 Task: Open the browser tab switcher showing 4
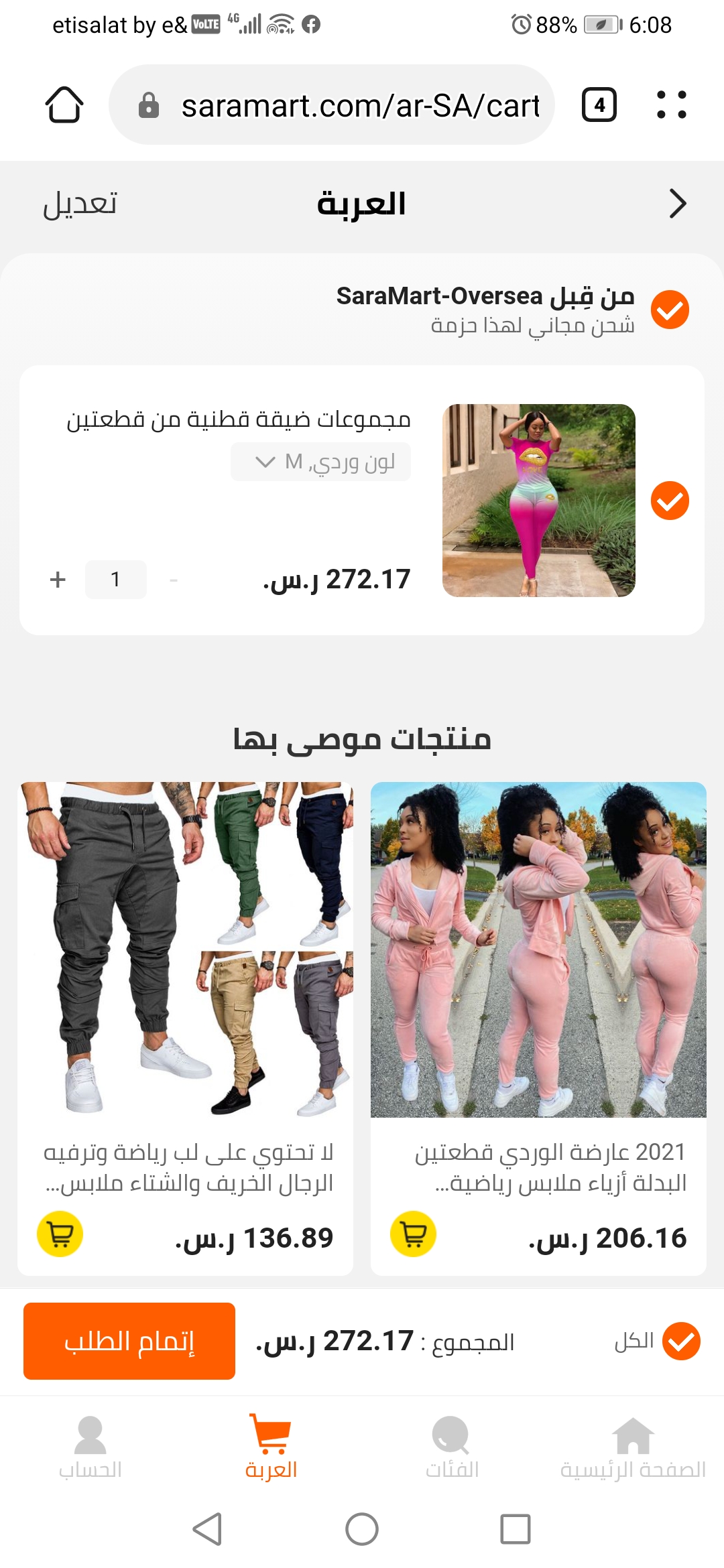point(599,105)
